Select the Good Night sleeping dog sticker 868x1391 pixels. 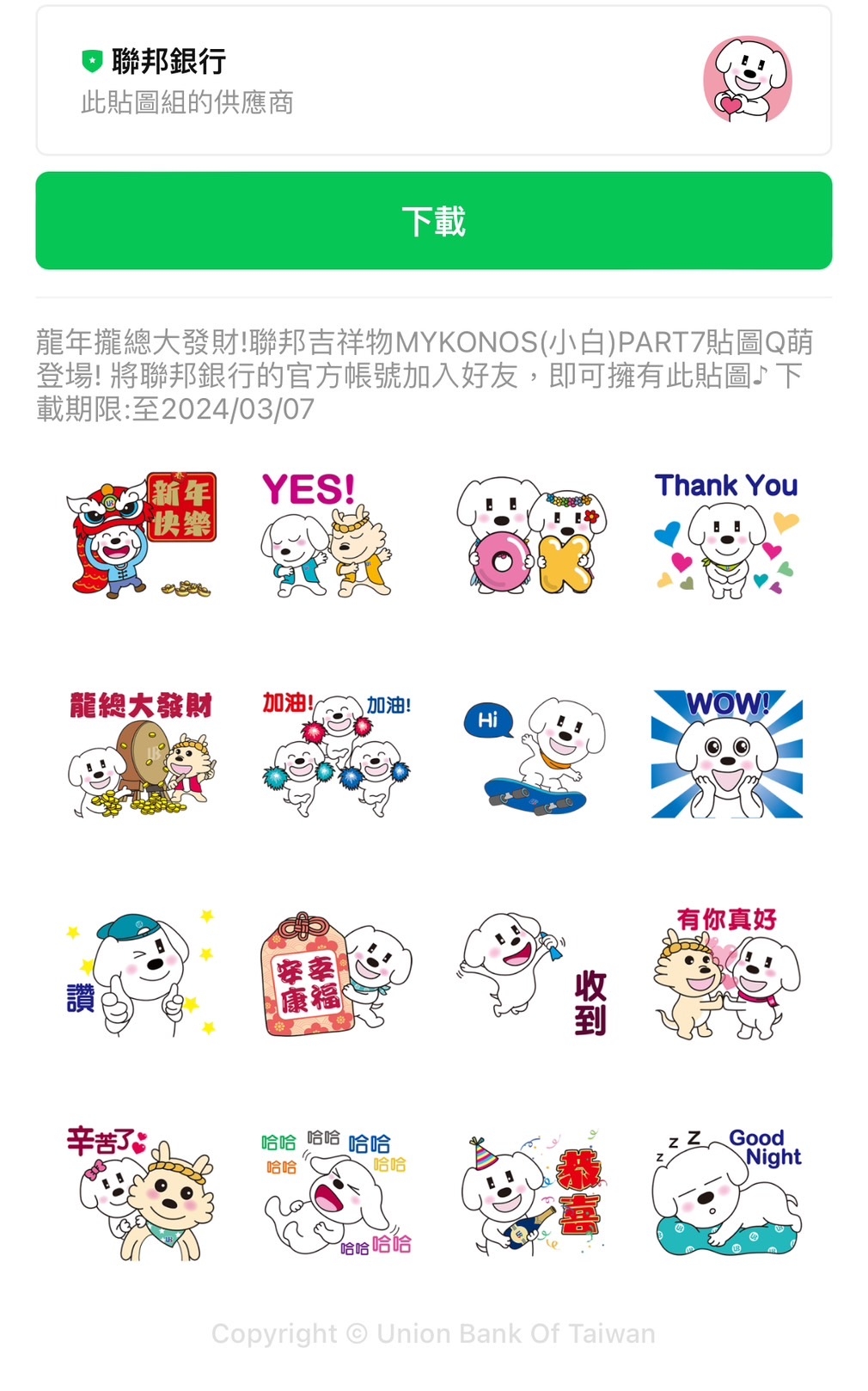coord(726,1195)
